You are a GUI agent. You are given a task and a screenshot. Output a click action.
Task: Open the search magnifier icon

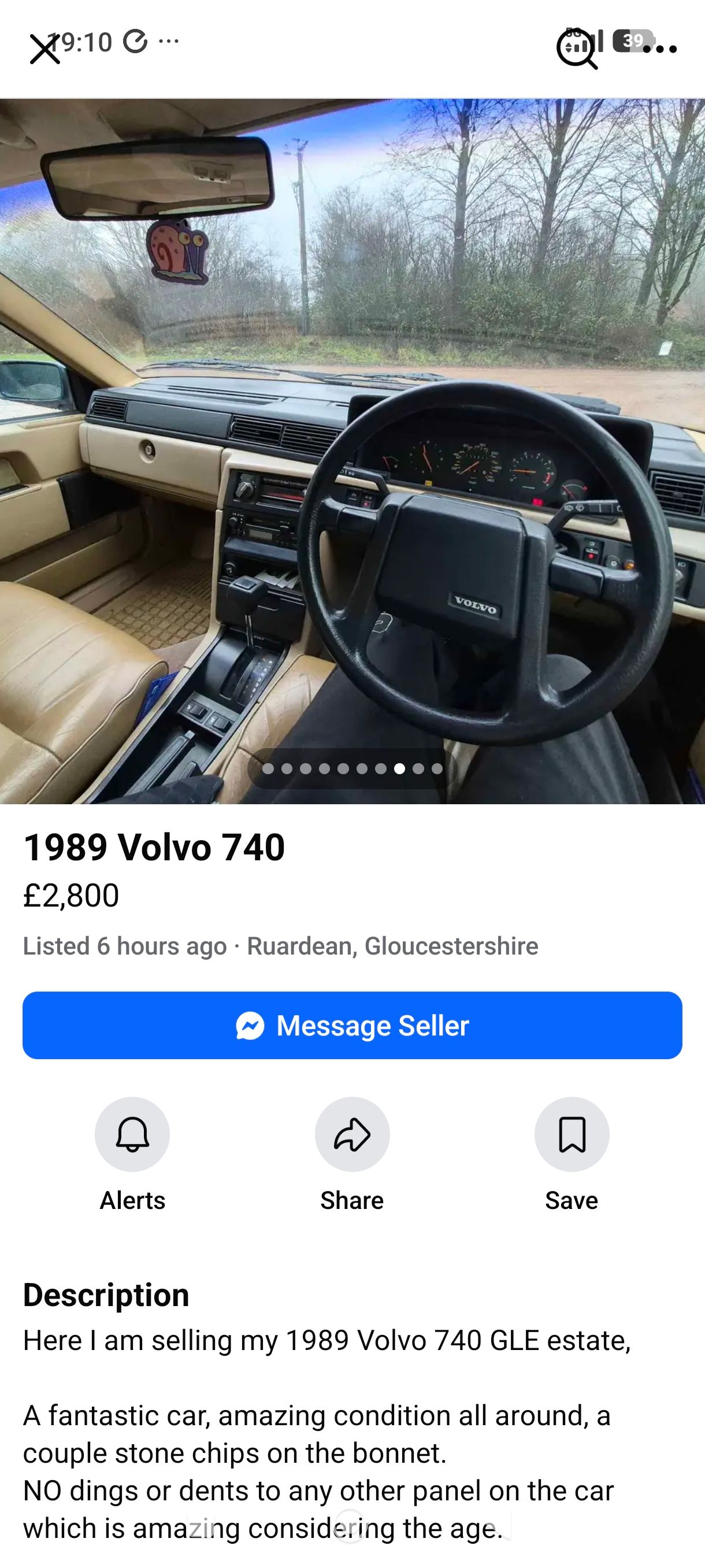pyautogui.click(x=577, y=49)
